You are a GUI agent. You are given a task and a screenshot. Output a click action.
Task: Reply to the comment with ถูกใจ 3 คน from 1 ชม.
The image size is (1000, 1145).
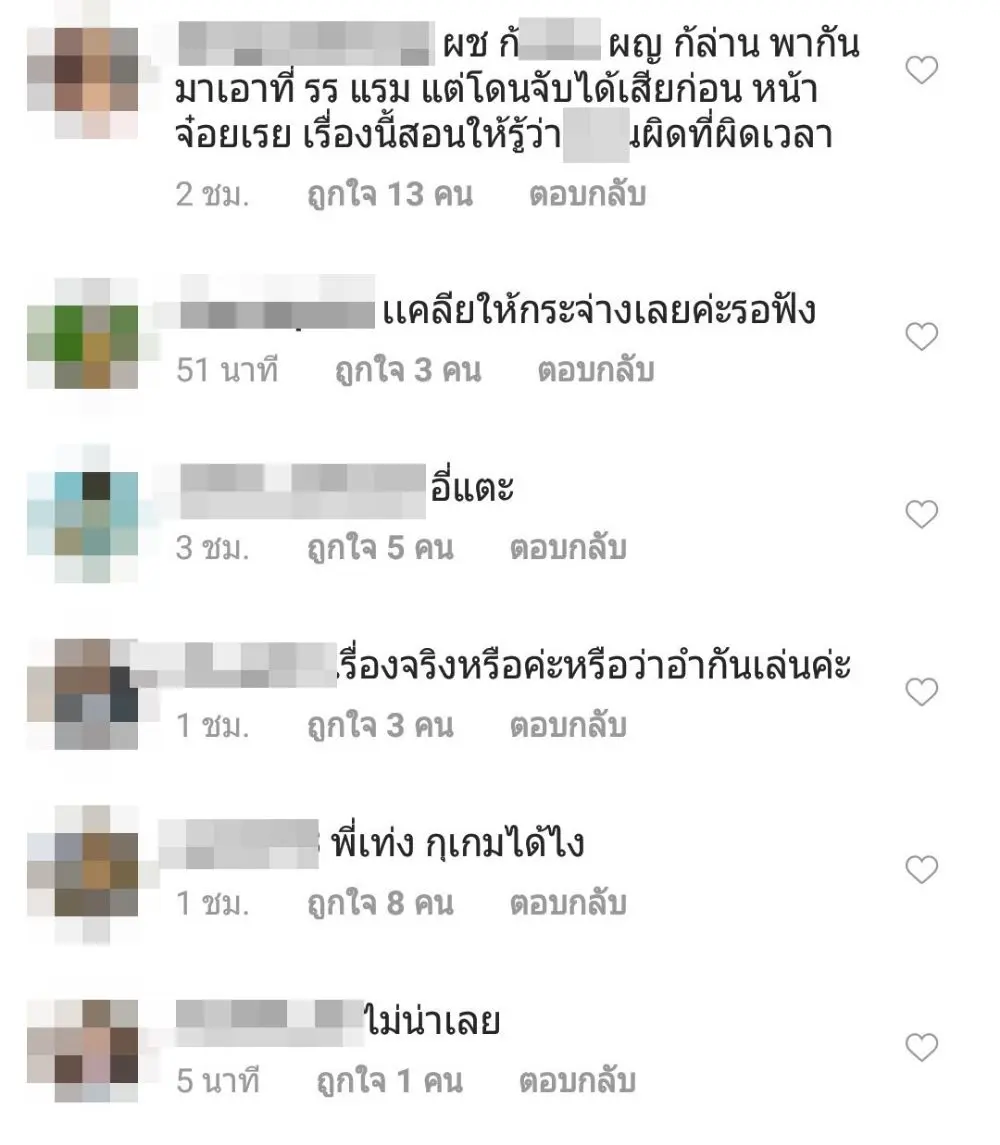coord(568,725)
